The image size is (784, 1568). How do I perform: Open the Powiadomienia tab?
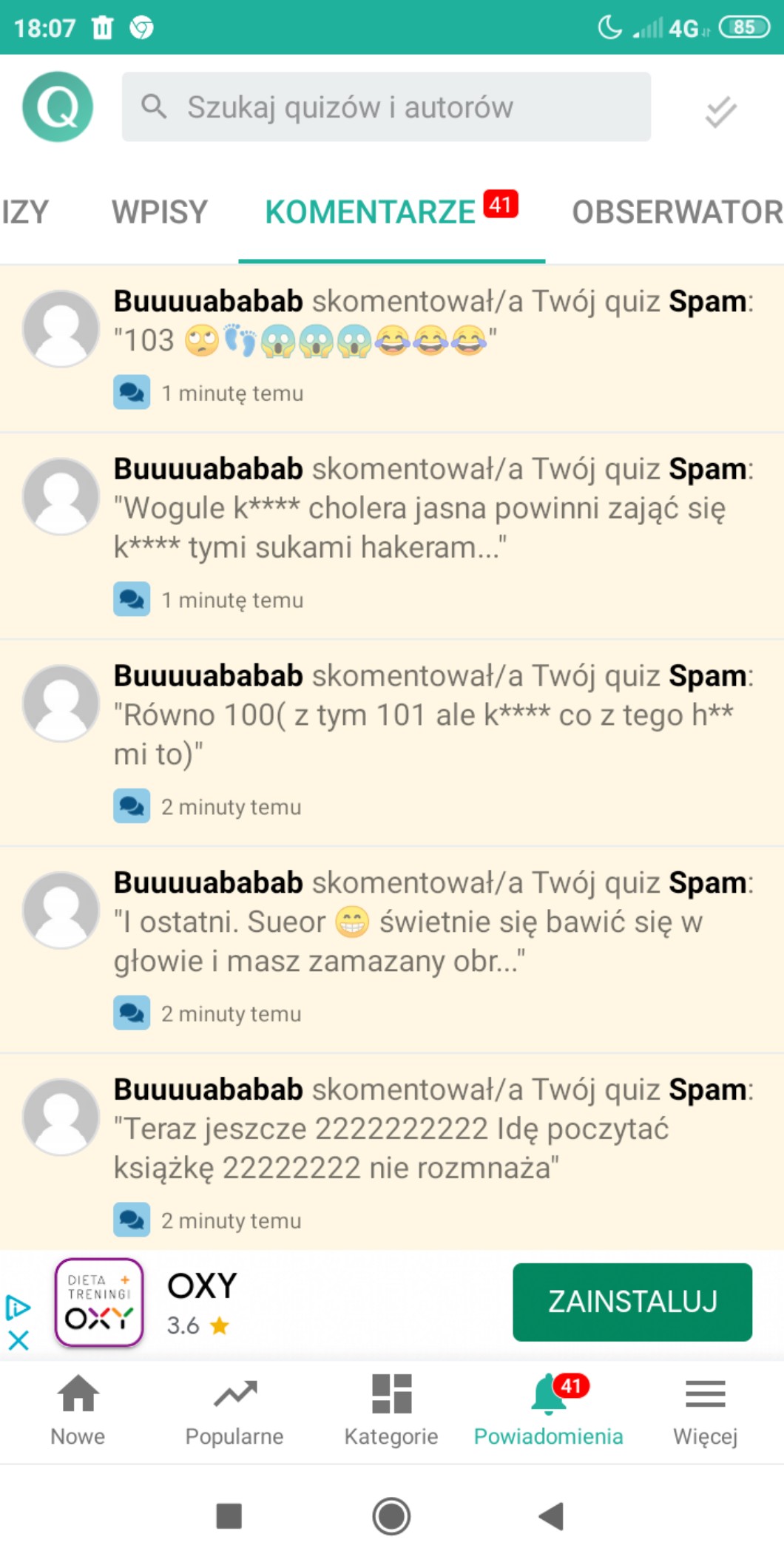point(548,1410)
